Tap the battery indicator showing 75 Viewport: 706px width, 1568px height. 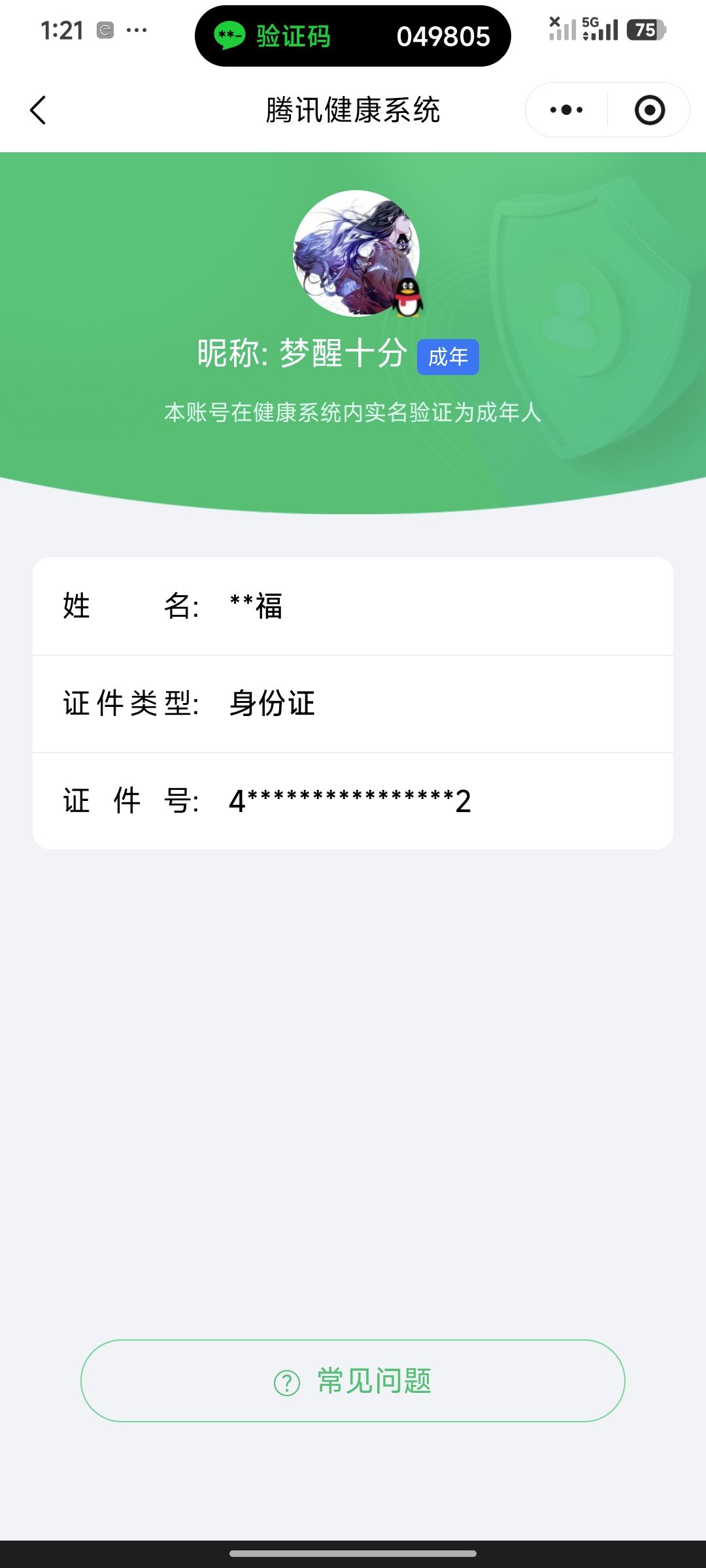coord(645,30)
